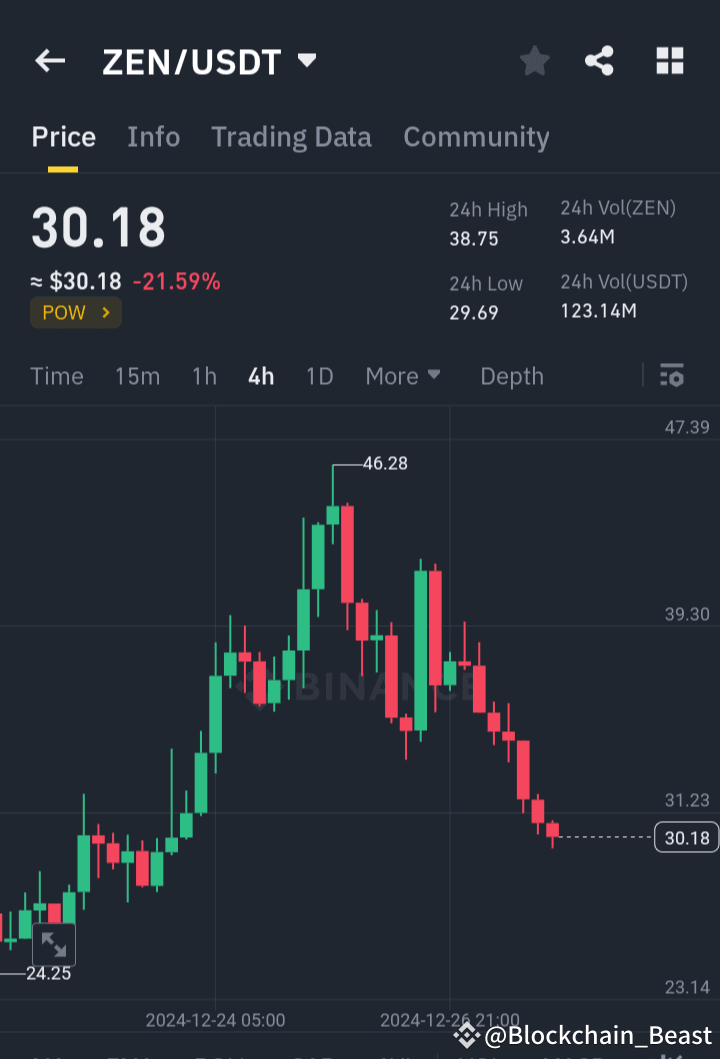Image resolution: width=720 pixels, height=1059 pixels.
Task: Star ZEN/USDT as a favorite
Action: tap(534, 61)
